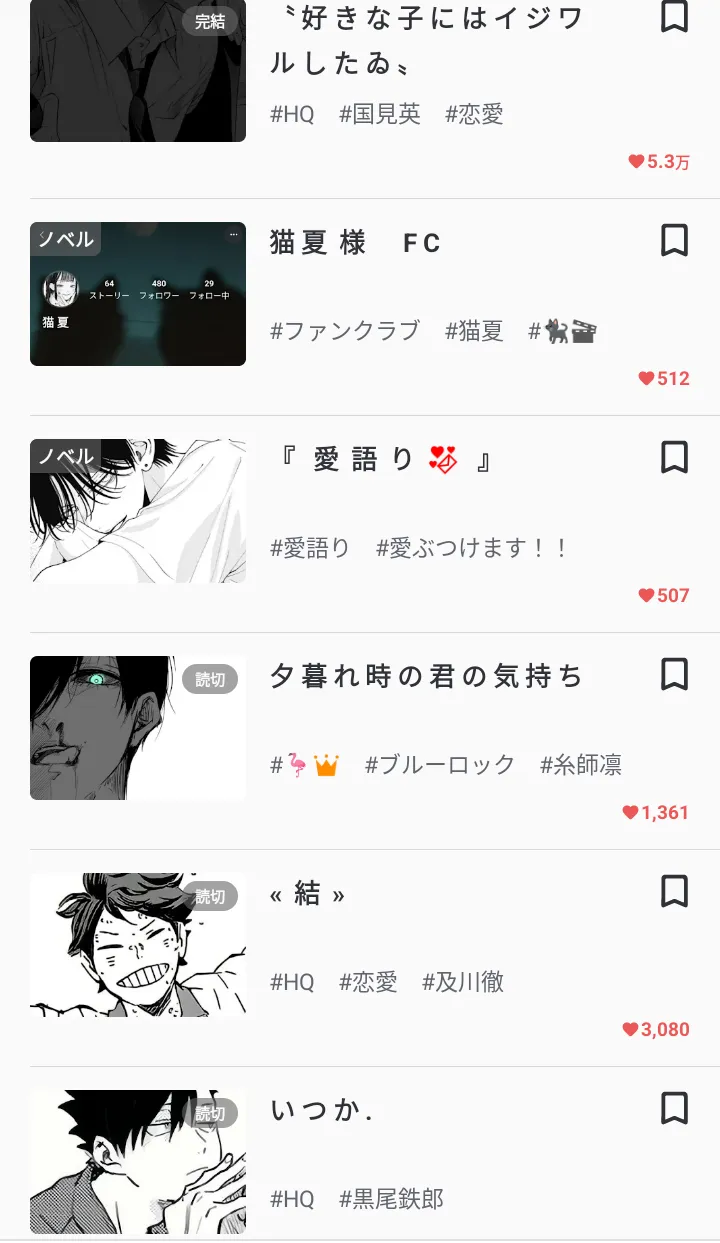Viewport: 720px width, 1243px height.
Task: Open the #黒尾鉄郎 tag
Action: pos(391,1199)
